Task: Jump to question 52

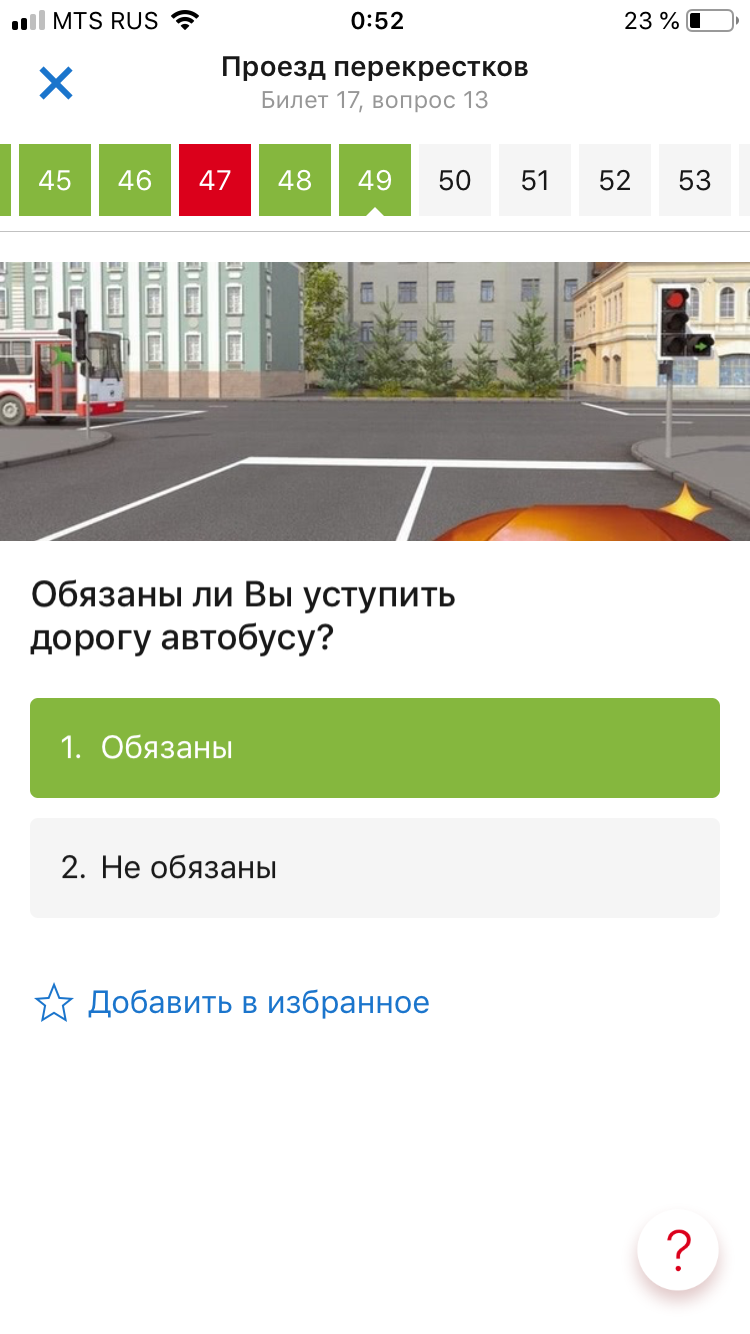Action: click(615, 180)
